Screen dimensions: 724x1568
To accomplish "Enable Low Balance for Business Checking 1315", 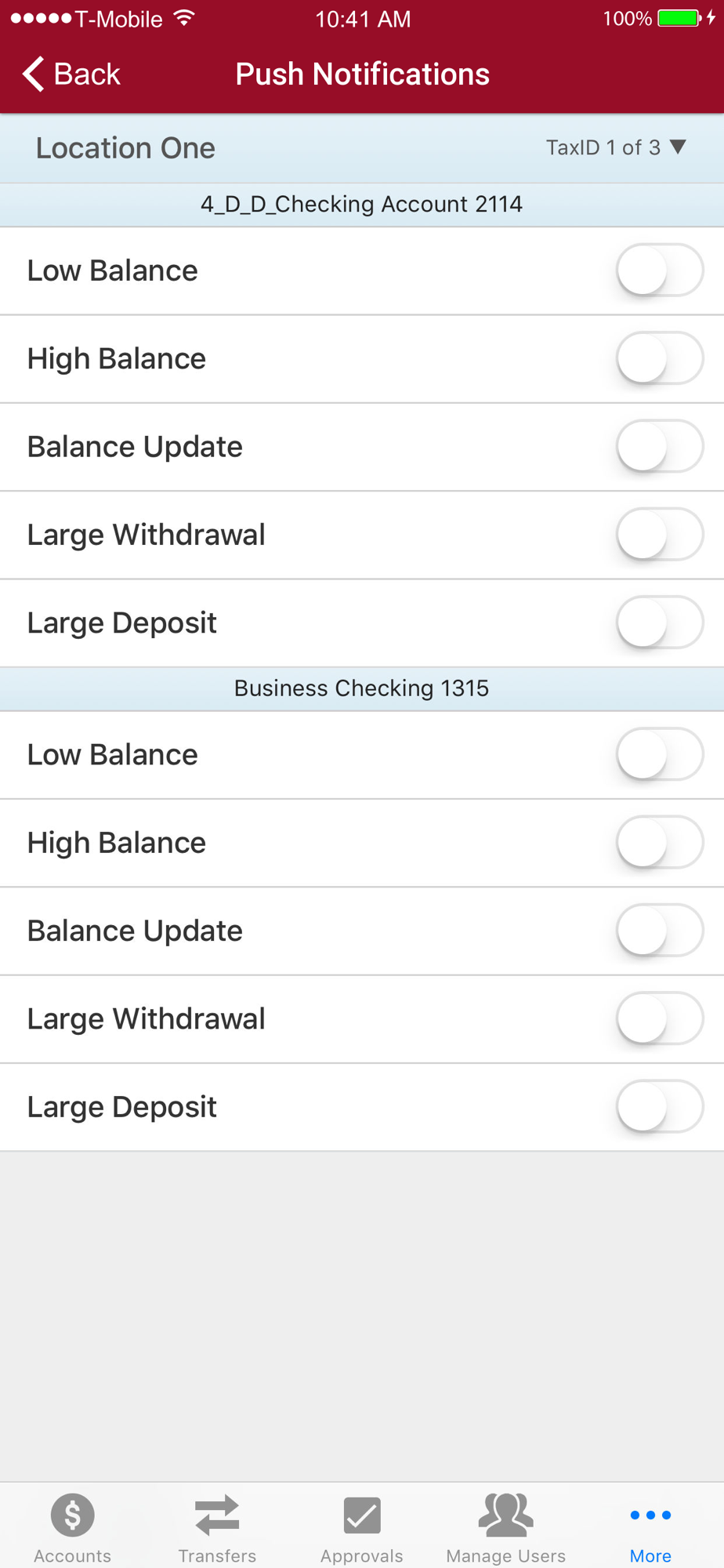I will point(659,754).
